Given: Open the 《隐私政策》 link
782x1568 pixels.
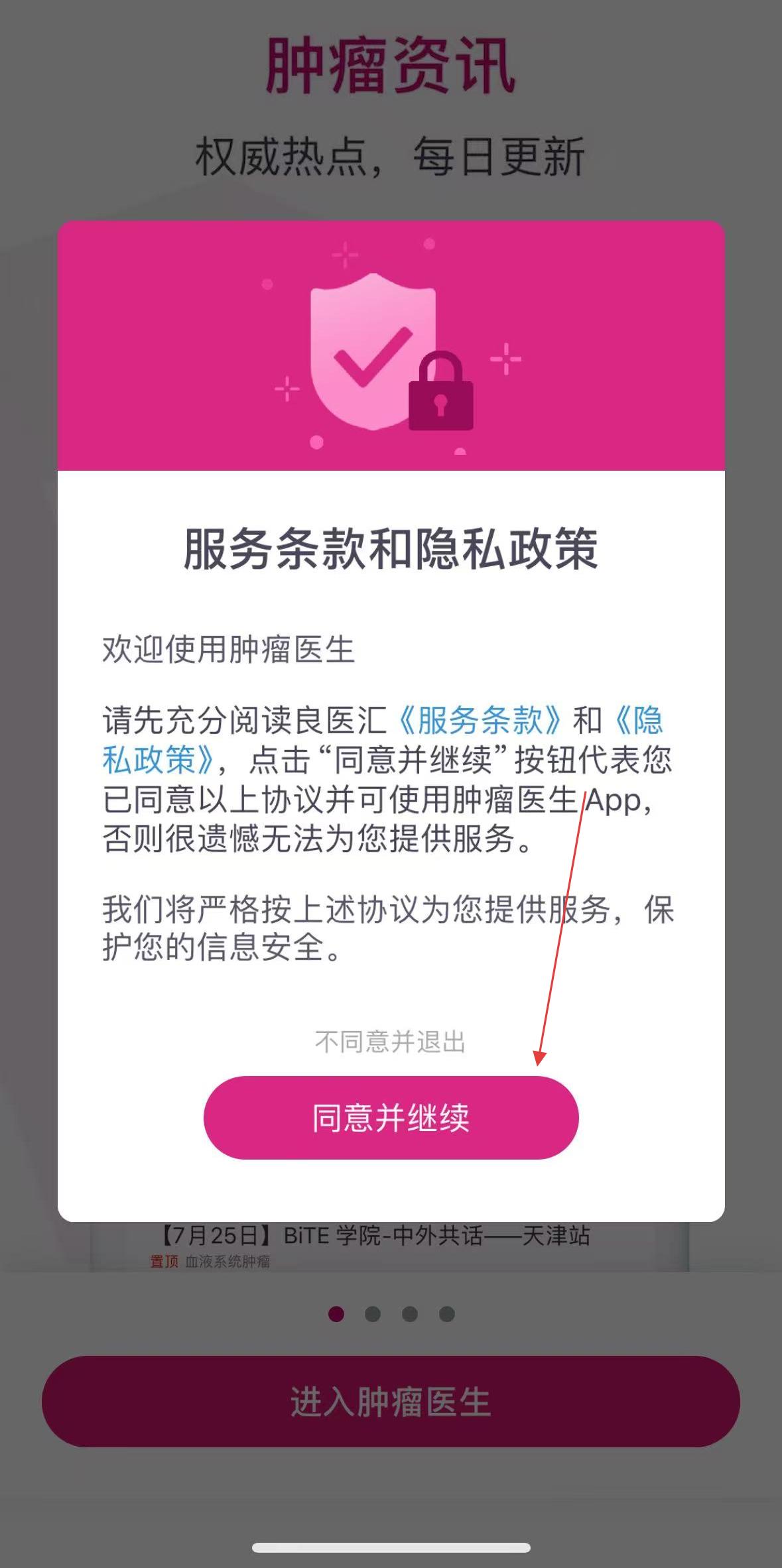Looking at the screenshot, I should [x=159, y=760].
